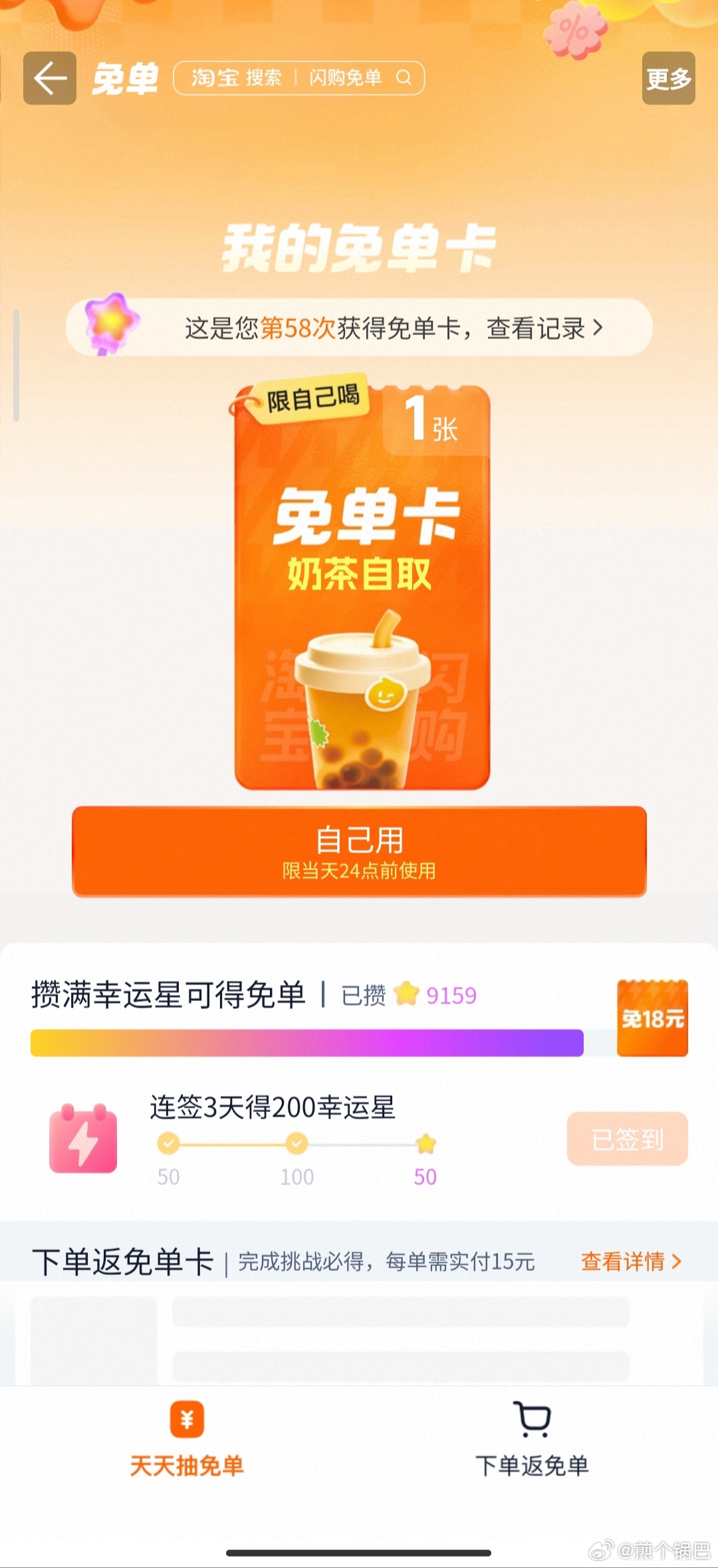Image resolution: width=718 pixels, height=1568 pixels.
Task: Go back using the arrow button
Action: coord(50,78)
